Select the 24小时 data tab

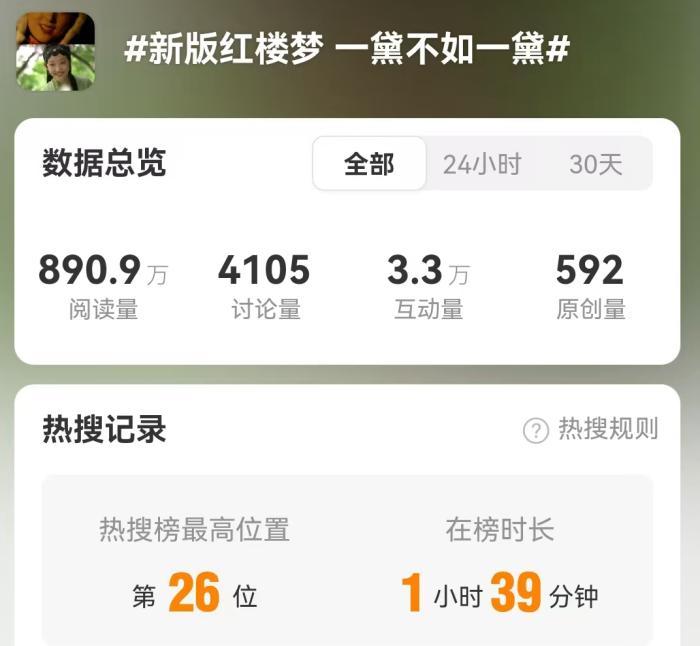[482, 164]
